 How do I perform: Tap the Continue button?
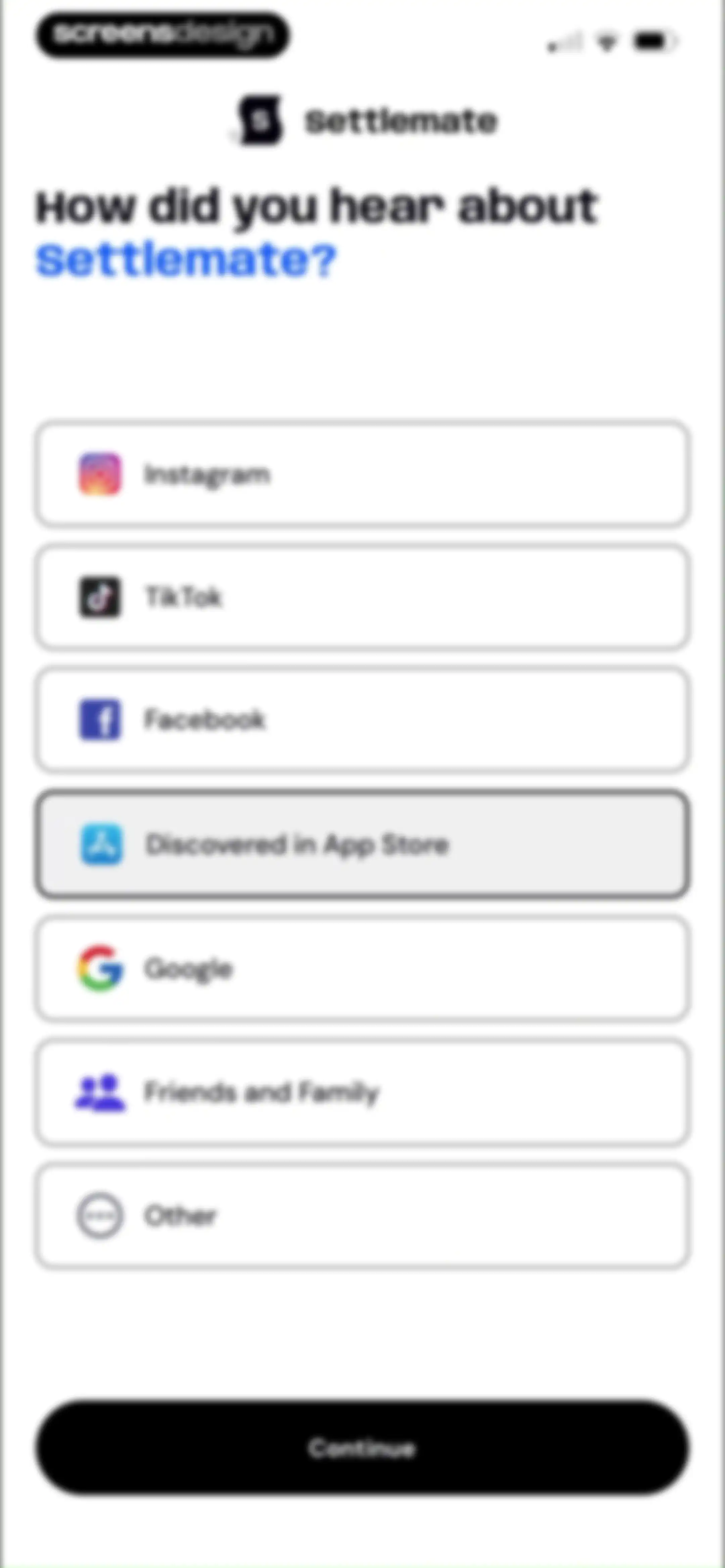tap(362, 1448)
